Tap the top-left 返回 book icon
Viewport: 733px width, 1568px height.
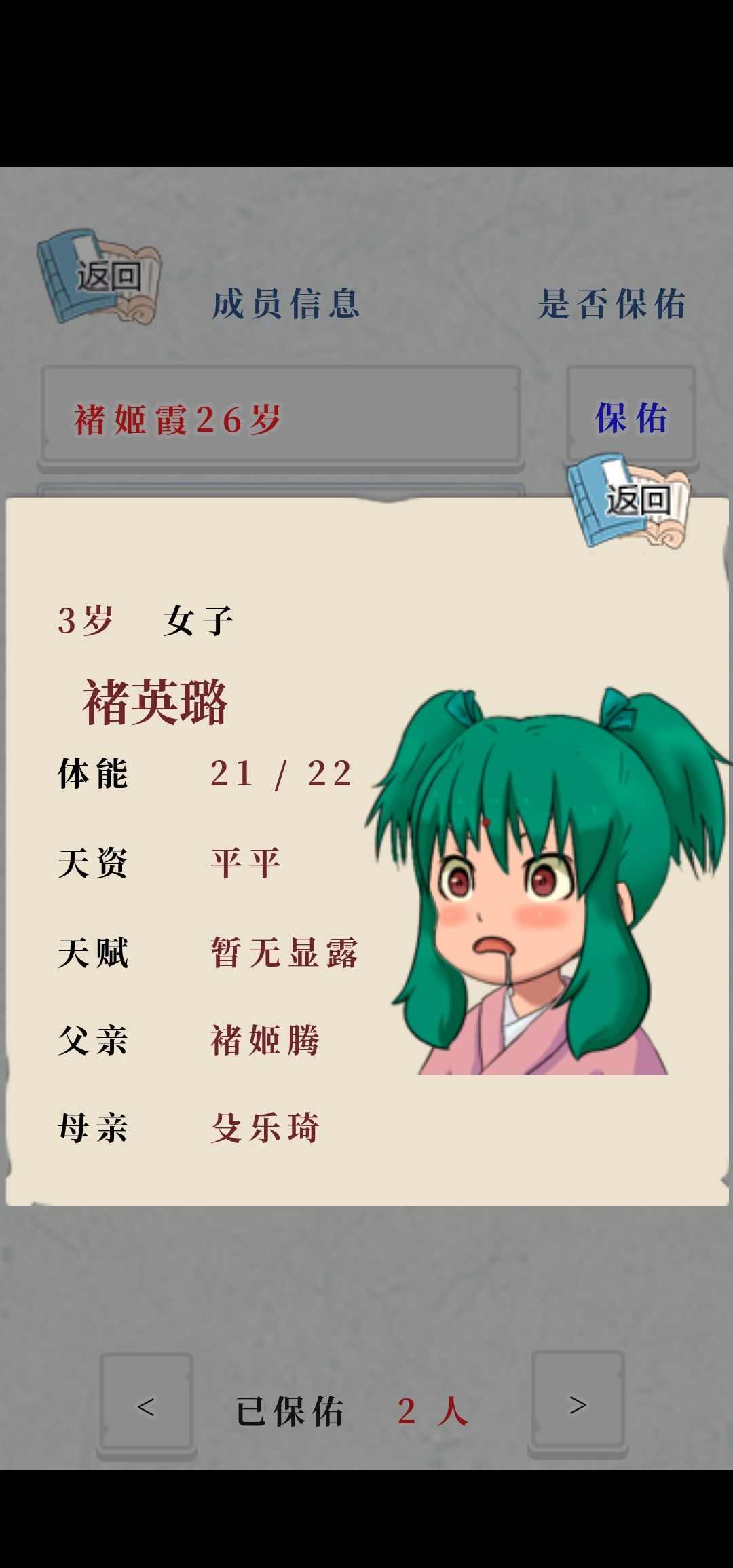point(99,276)
